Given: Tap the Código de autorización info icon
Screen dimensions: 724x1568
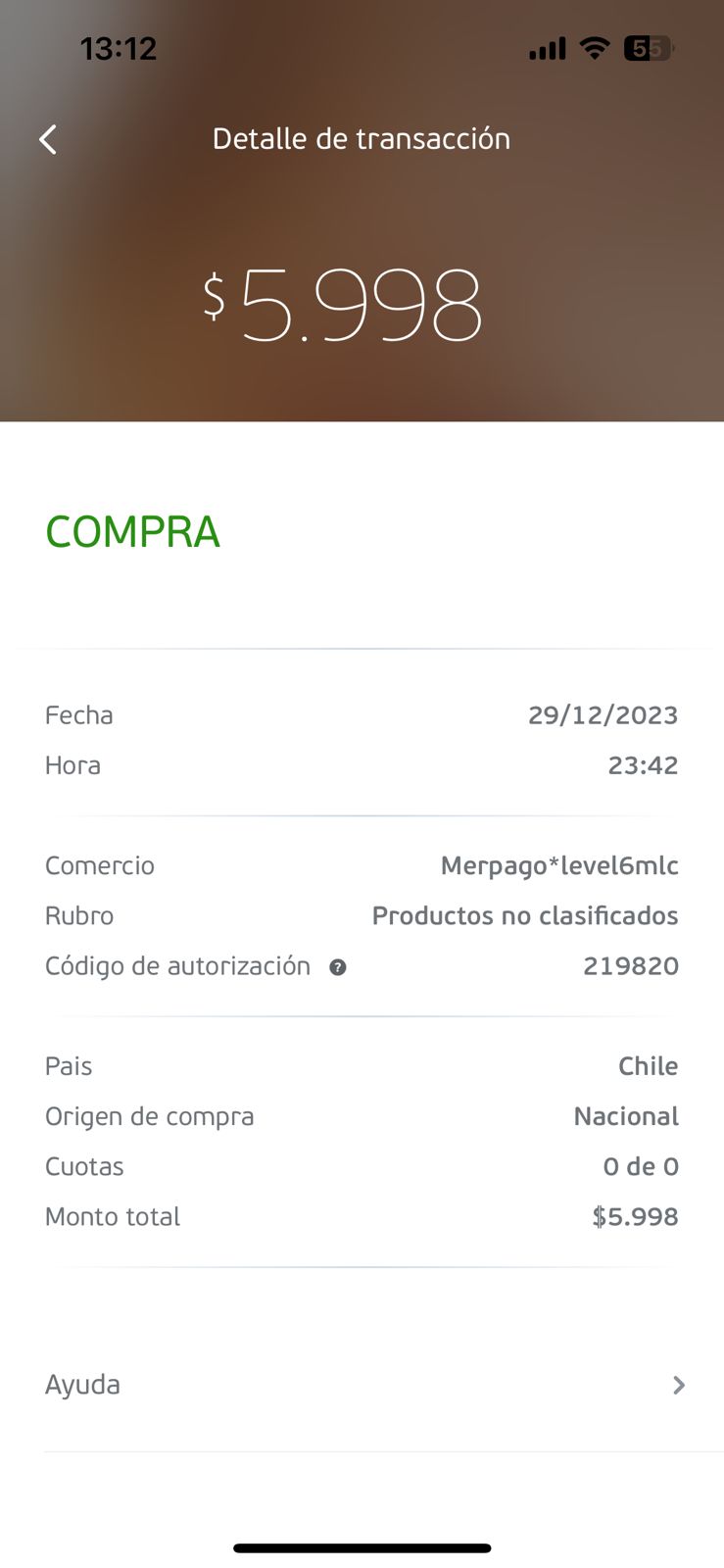Looking at the screenshot, I should tap(338, 967).
